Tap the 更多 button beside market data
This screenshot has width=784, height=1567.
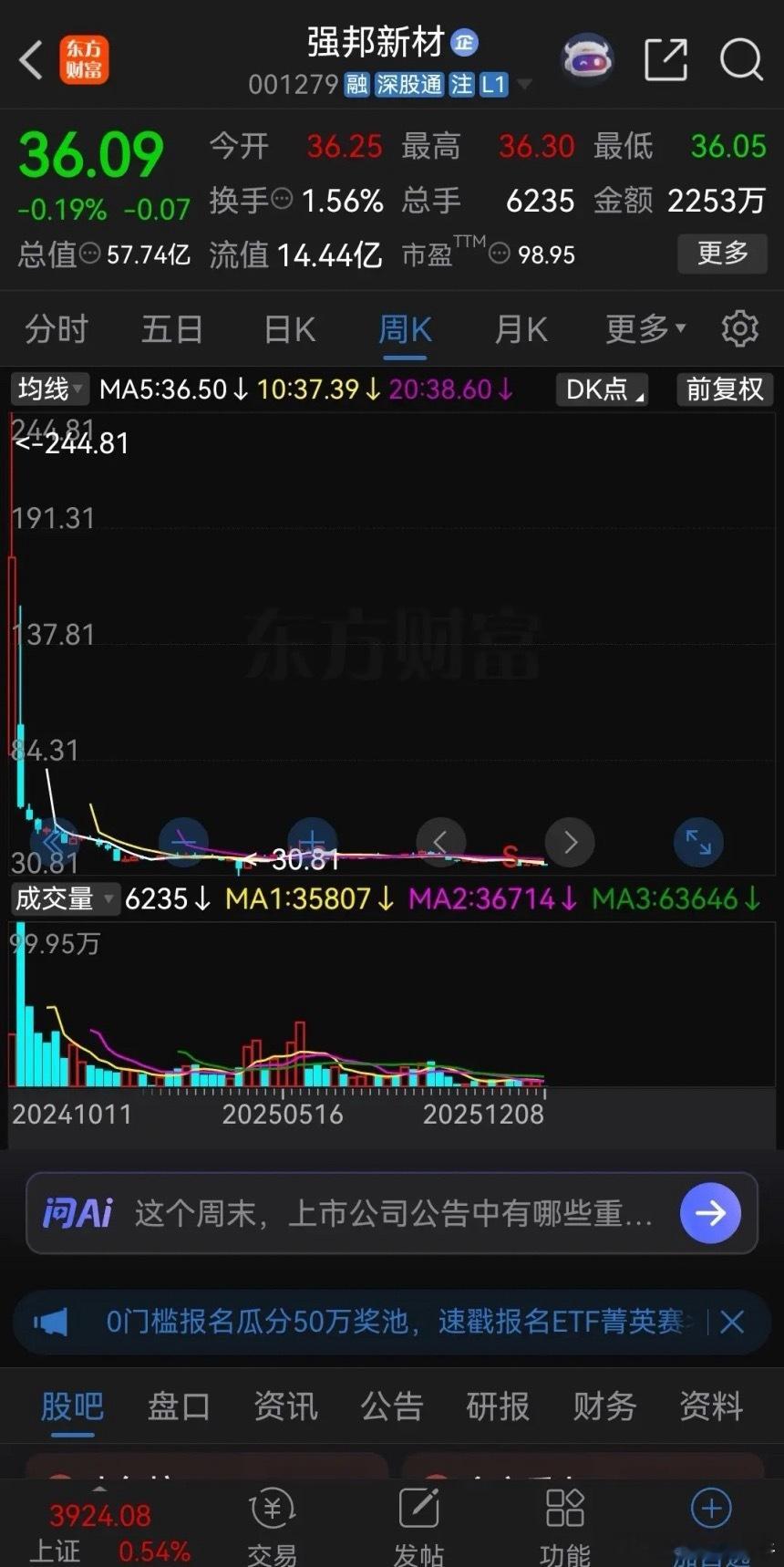click(x=723, y=254)
